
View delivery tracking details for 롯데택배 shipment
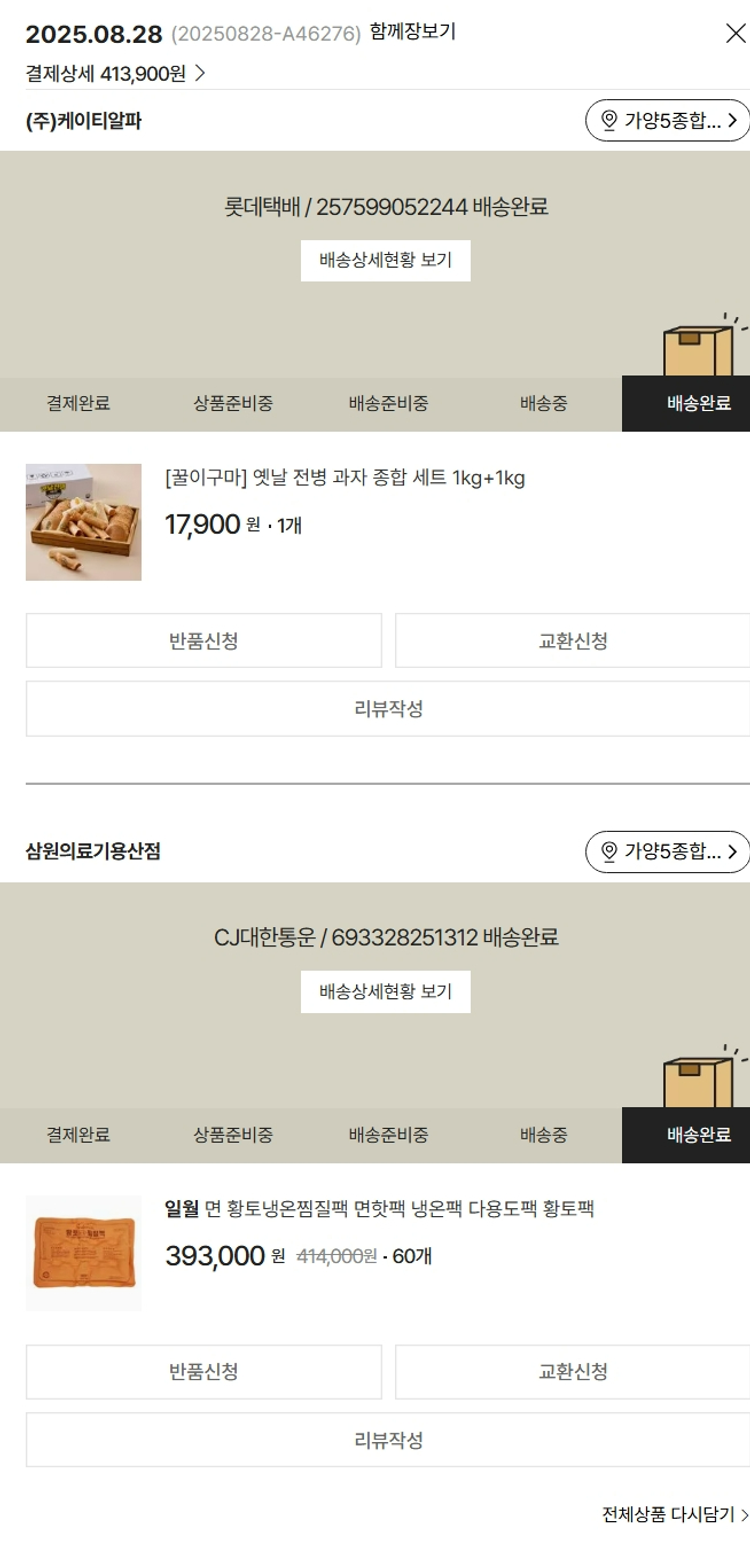[385, 261]
